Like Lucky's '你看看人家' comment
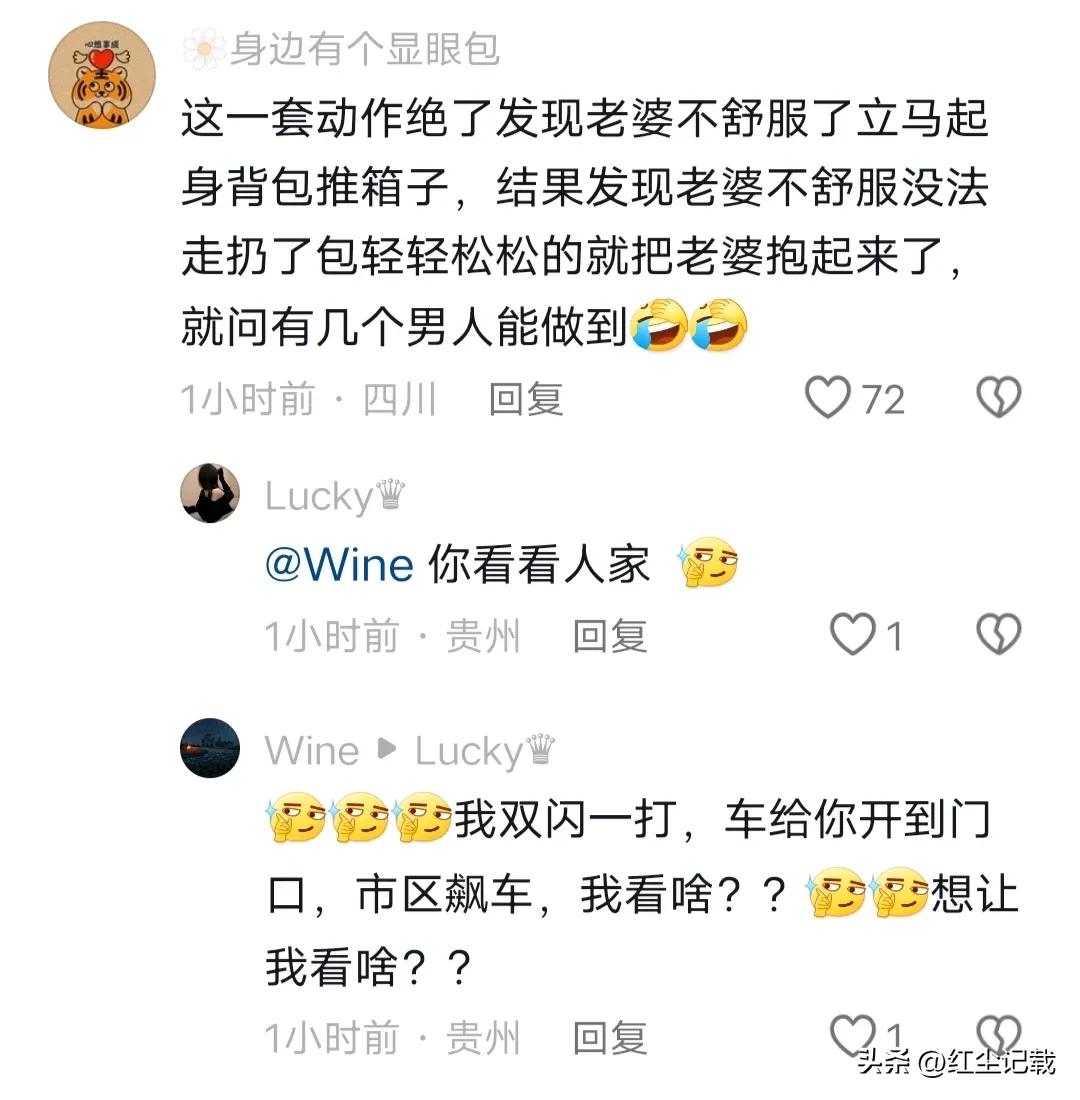The width and height of the screenshot is (1080, 1100). [x=852, y=634]
